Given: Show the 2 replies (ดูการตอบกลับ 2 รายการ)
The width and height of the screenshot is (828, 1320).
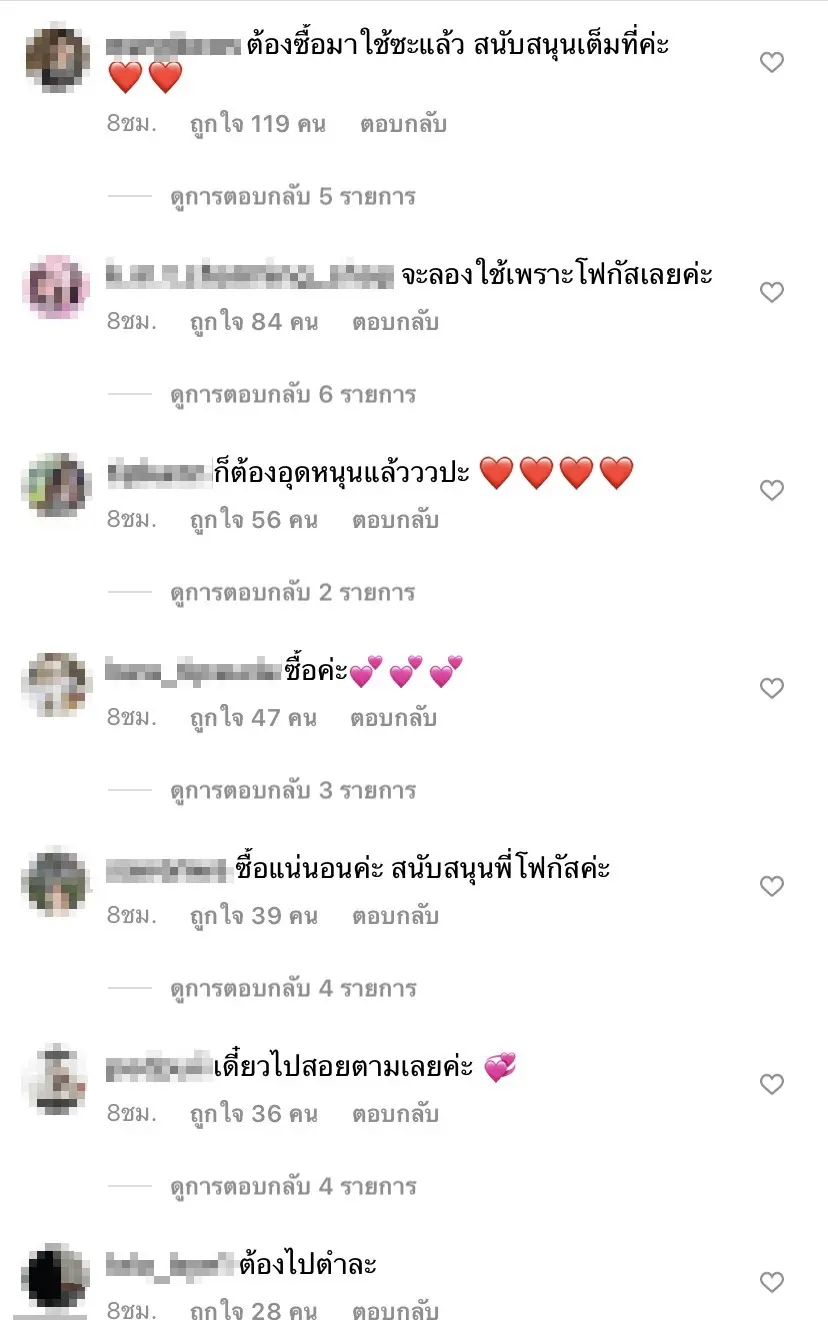Looking at the screenshot, I should click(292, 593).
